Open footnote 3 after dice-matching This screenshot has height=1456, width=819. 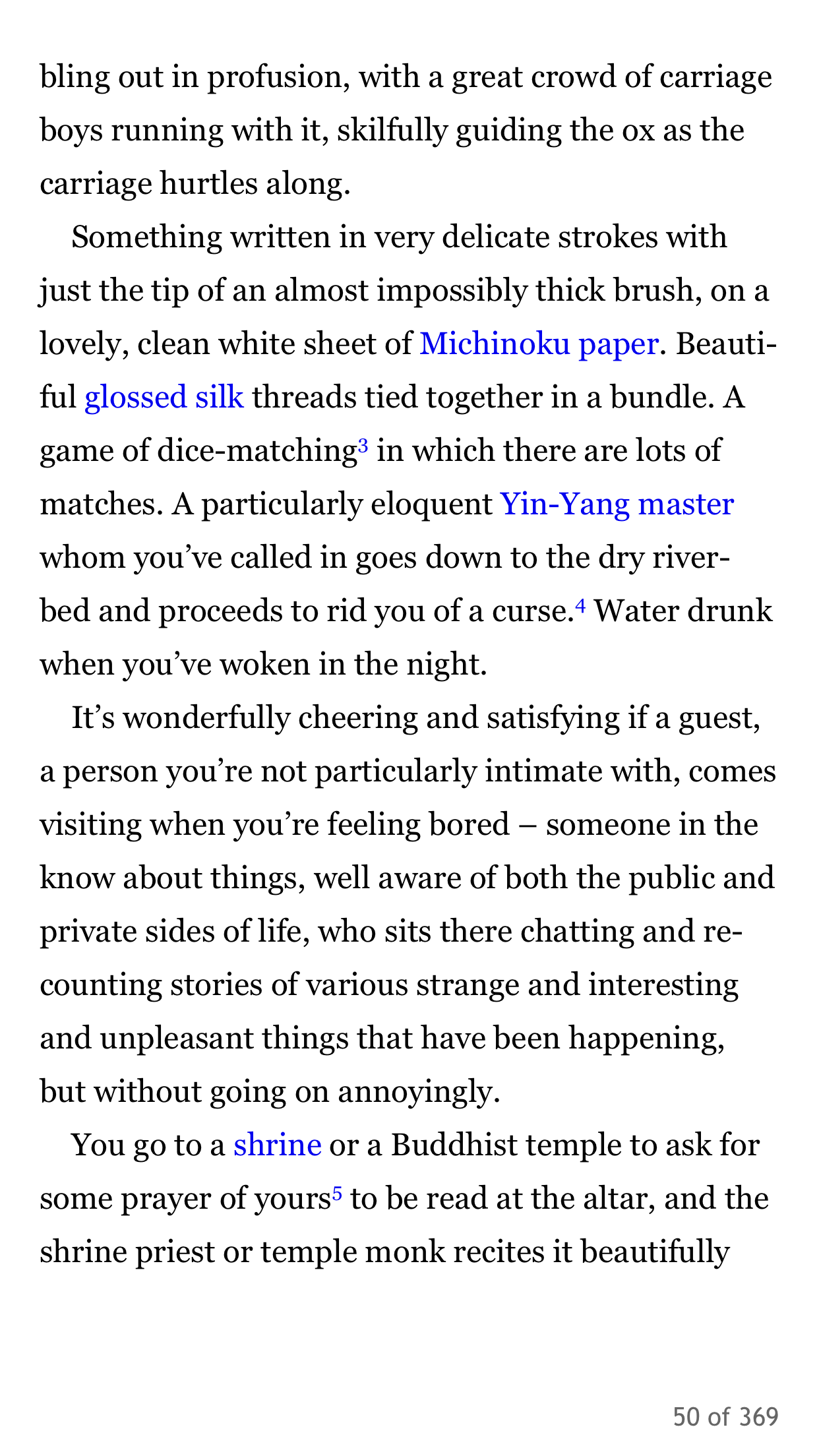(x=363, y=444)
